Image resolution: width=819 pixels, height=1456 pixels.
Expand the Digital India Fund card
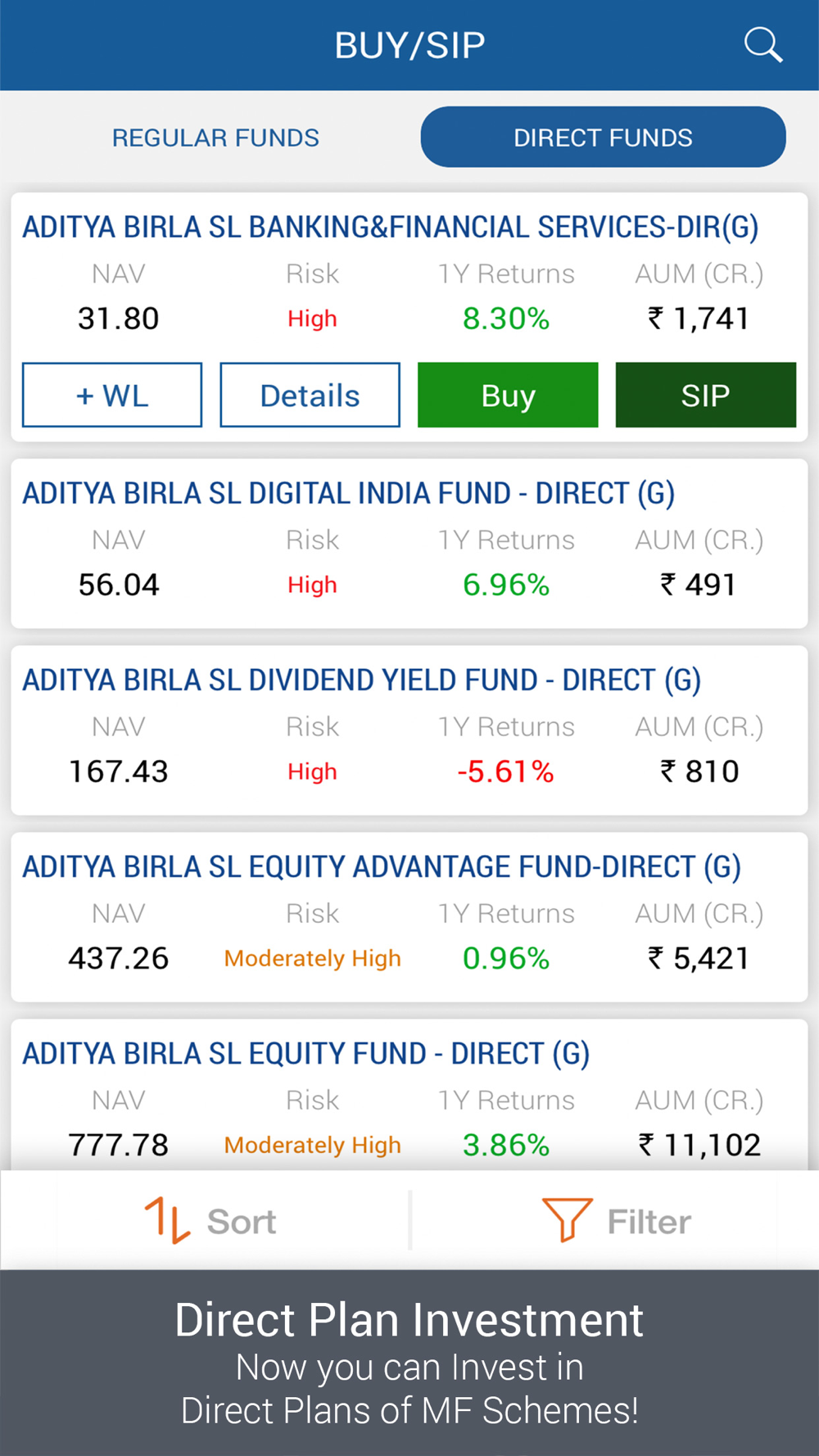tap(409, 544)
